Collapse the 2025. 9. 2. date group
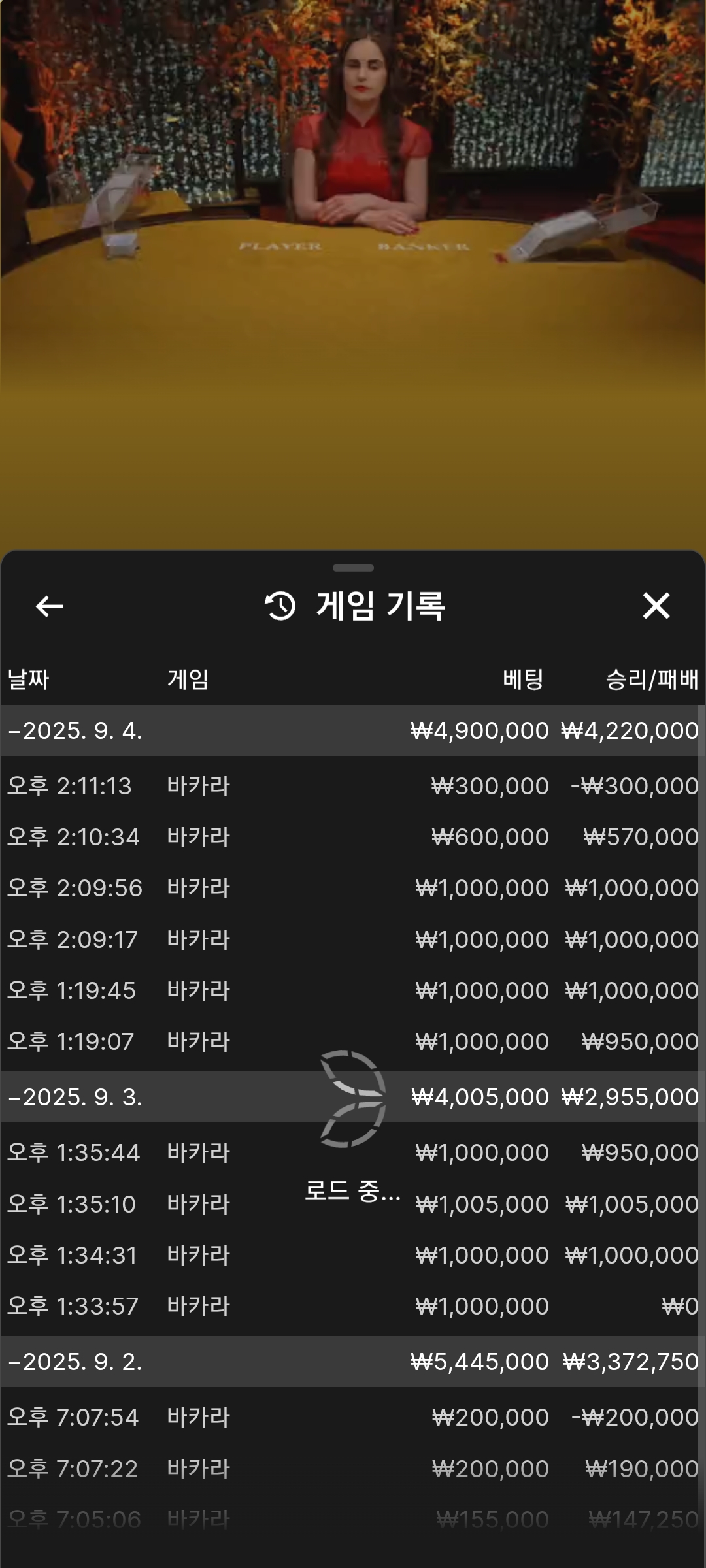The image size is (706, 1568). pos(76,1362)
